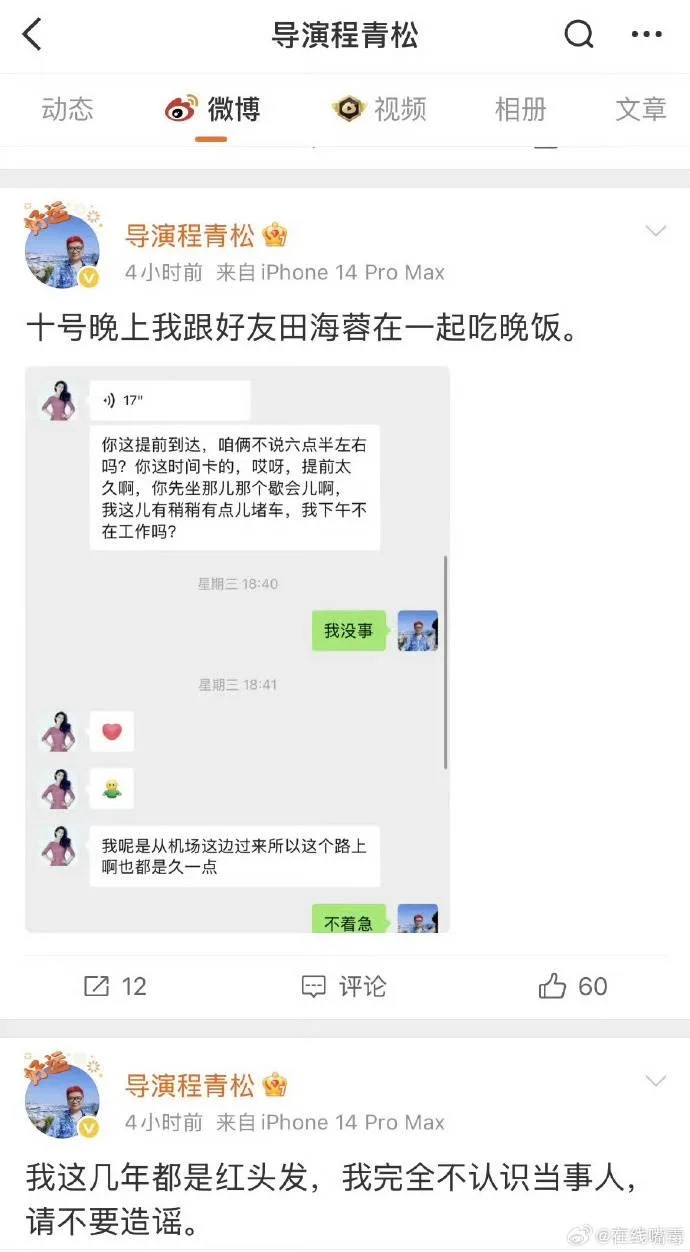
Task: Switch to the 动态 tab
Action: 67,109
